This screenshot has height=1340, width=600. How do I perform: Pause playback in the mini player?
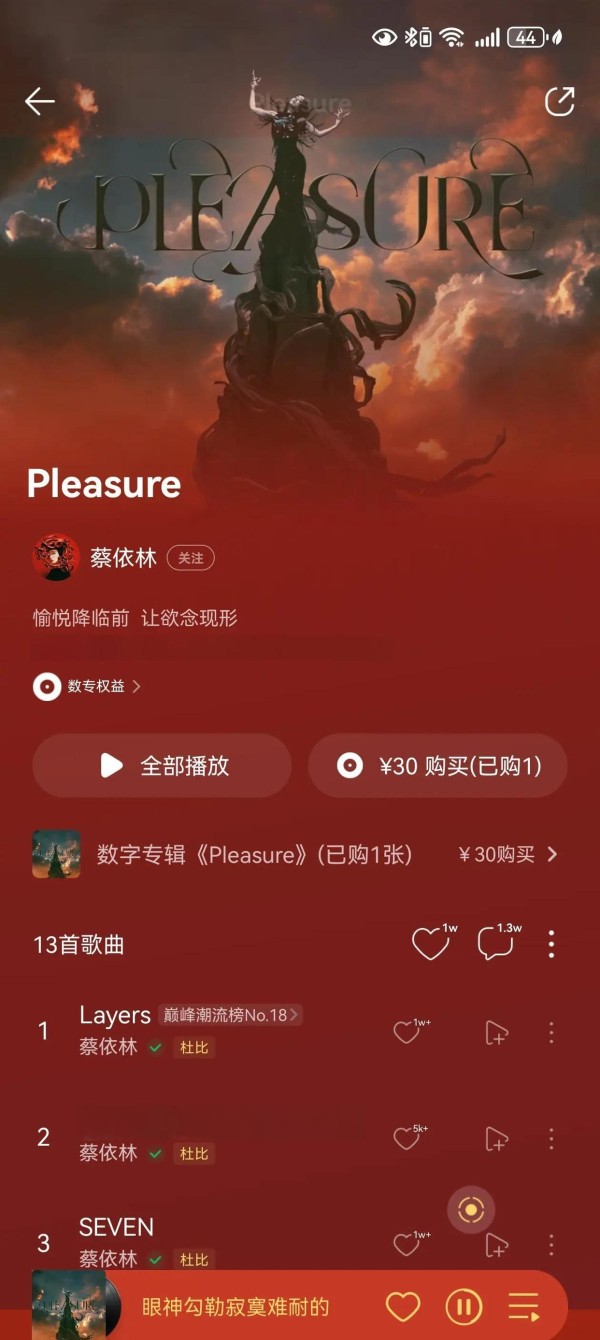[x=463, y=1306]
